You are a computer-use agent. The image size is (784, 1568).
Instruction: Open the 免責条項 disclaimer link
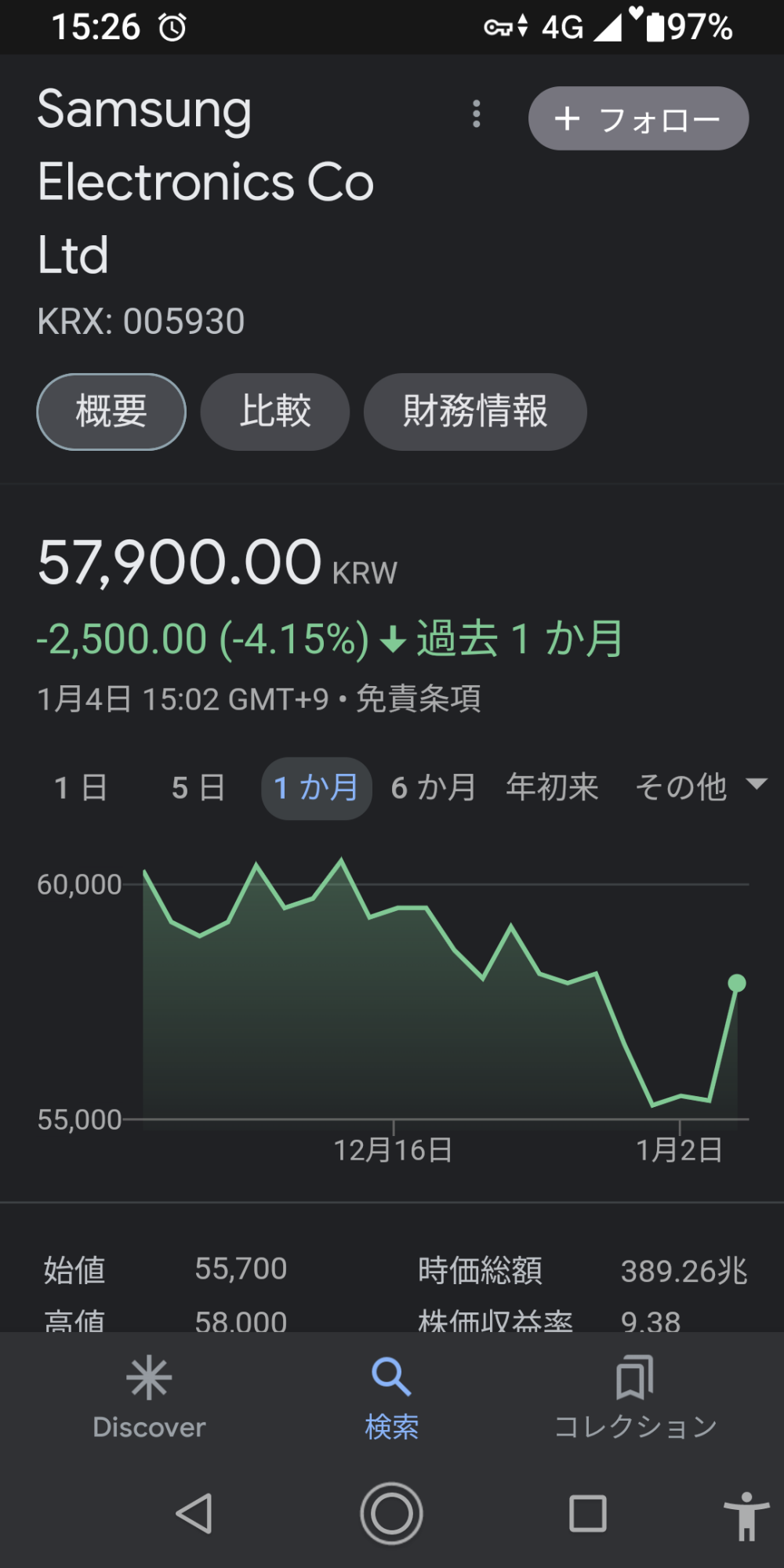(x=419, y=699)
